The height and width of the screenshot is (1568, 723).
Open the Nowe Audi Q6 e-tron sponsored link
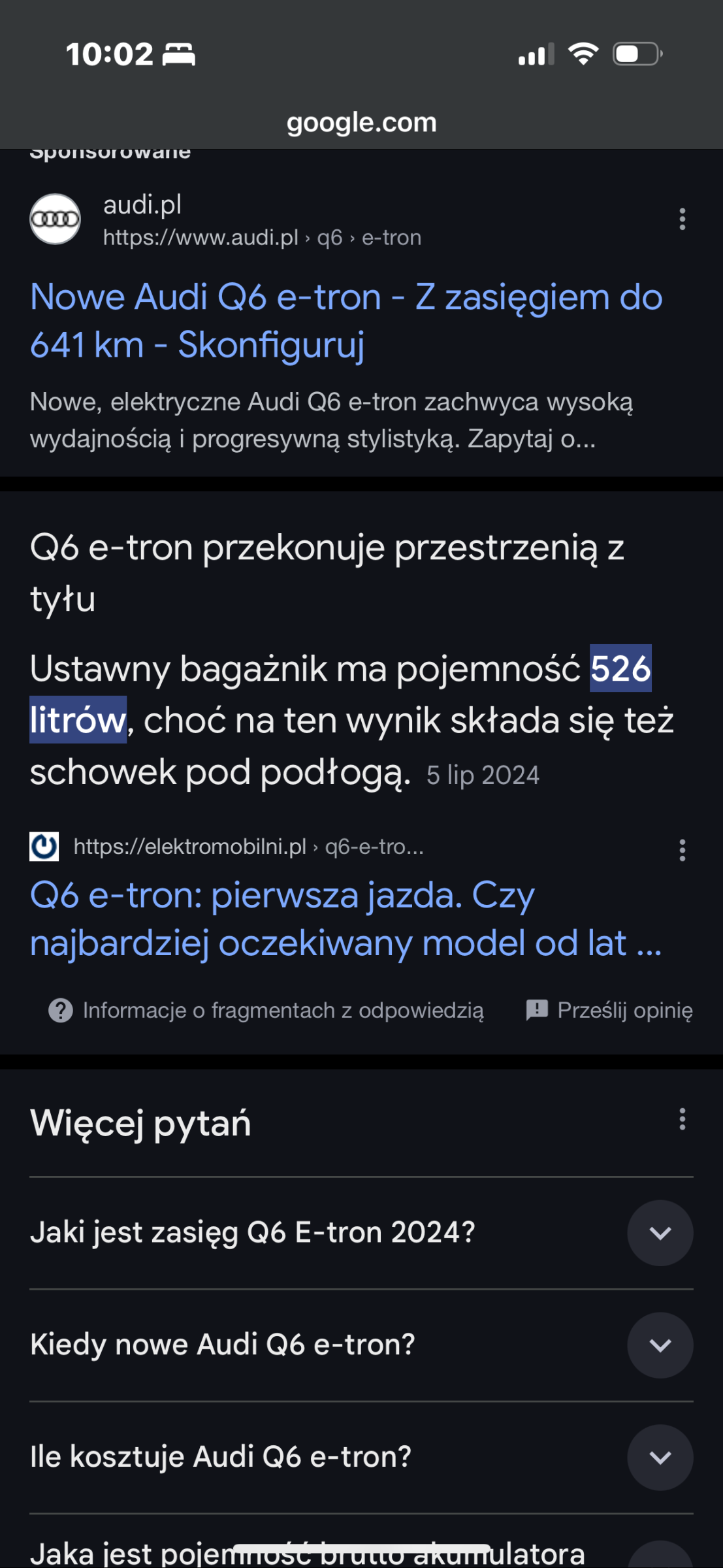click(346, 320)
